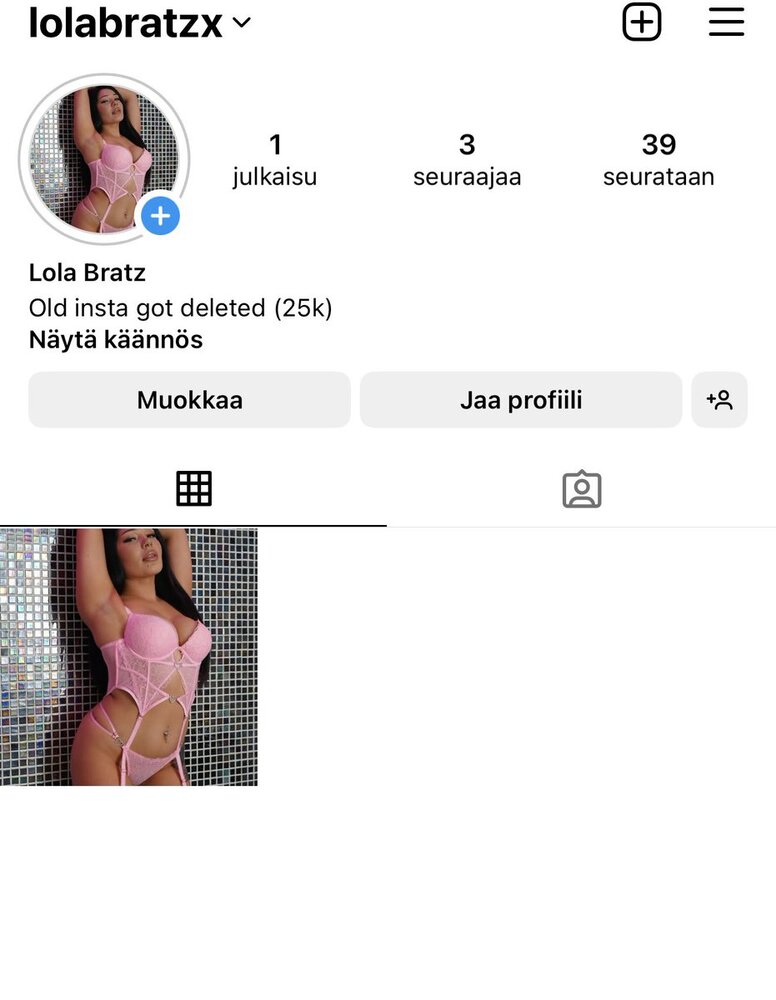The image size is (776, 1000).
Task: Open the hamburger menu
Action: (x=727, y=22)
